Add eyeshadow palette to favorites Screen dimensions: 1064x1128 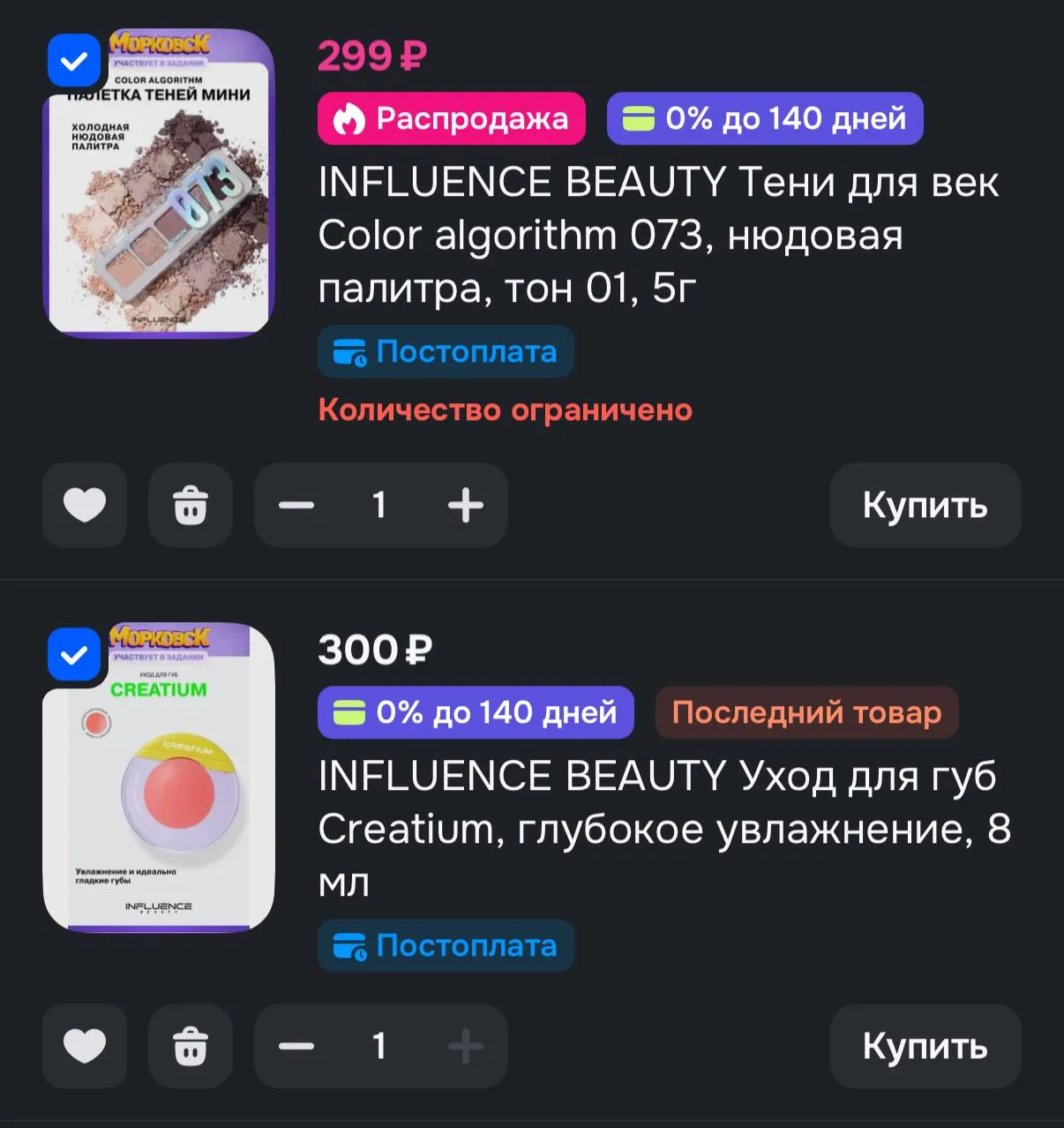point(85,505)
